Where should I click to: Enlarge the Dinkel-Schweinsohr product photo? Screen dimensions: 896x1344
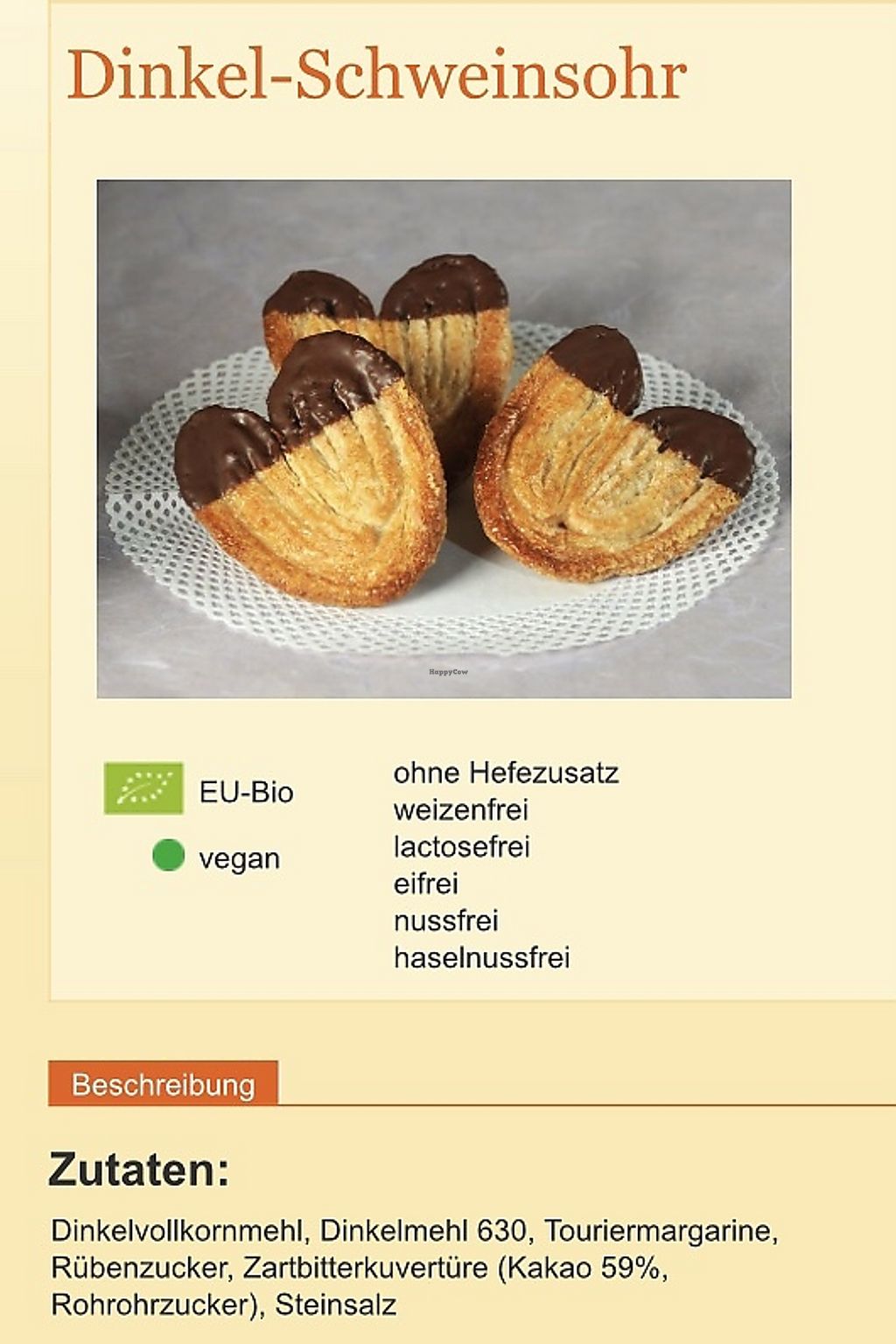(x=444, y=438)
